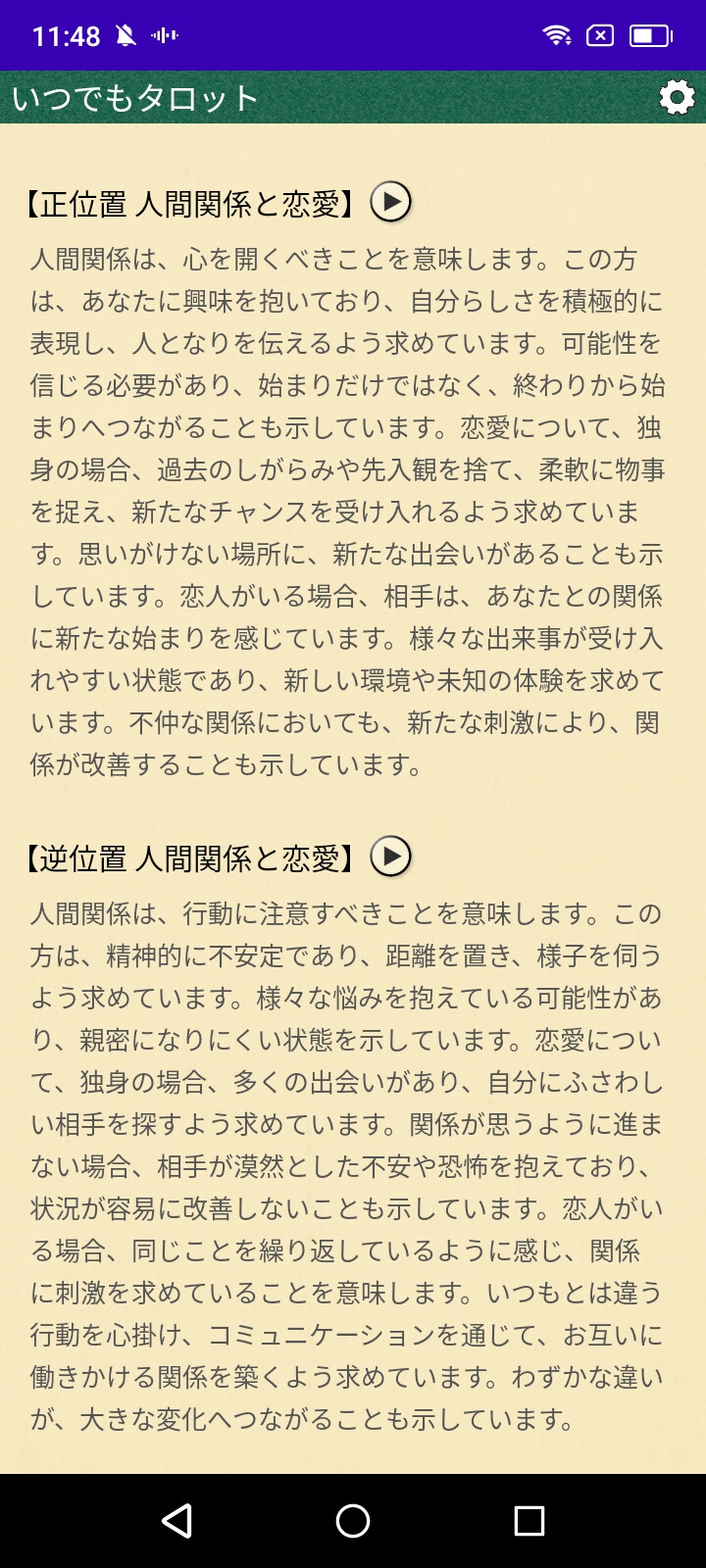Tap the いつでもタロット app title
Viewport: 706px width, 1568px height.
click(132, 98)
